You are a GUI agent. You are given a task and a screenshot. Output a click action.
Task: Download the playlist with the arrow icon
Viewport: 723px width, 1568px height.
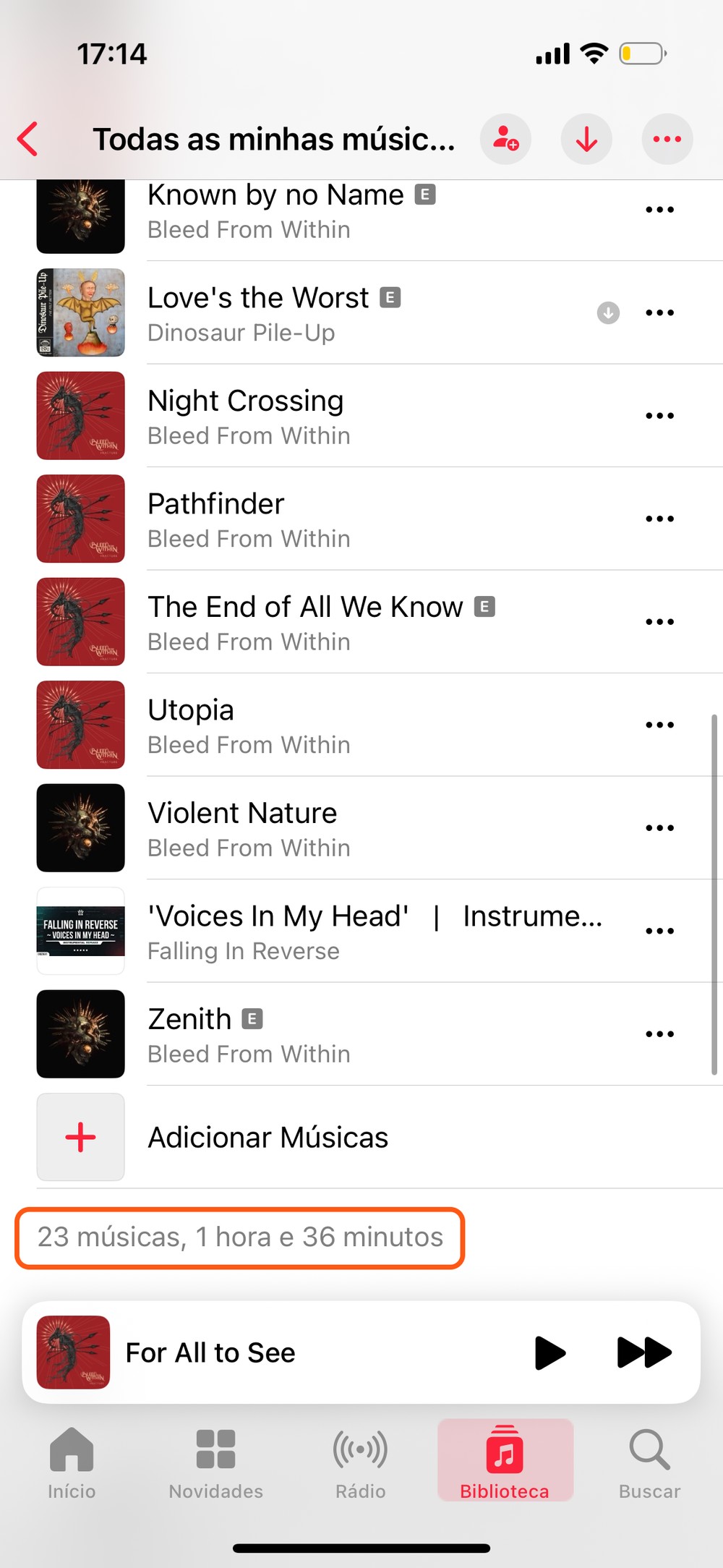click(586, 139)
